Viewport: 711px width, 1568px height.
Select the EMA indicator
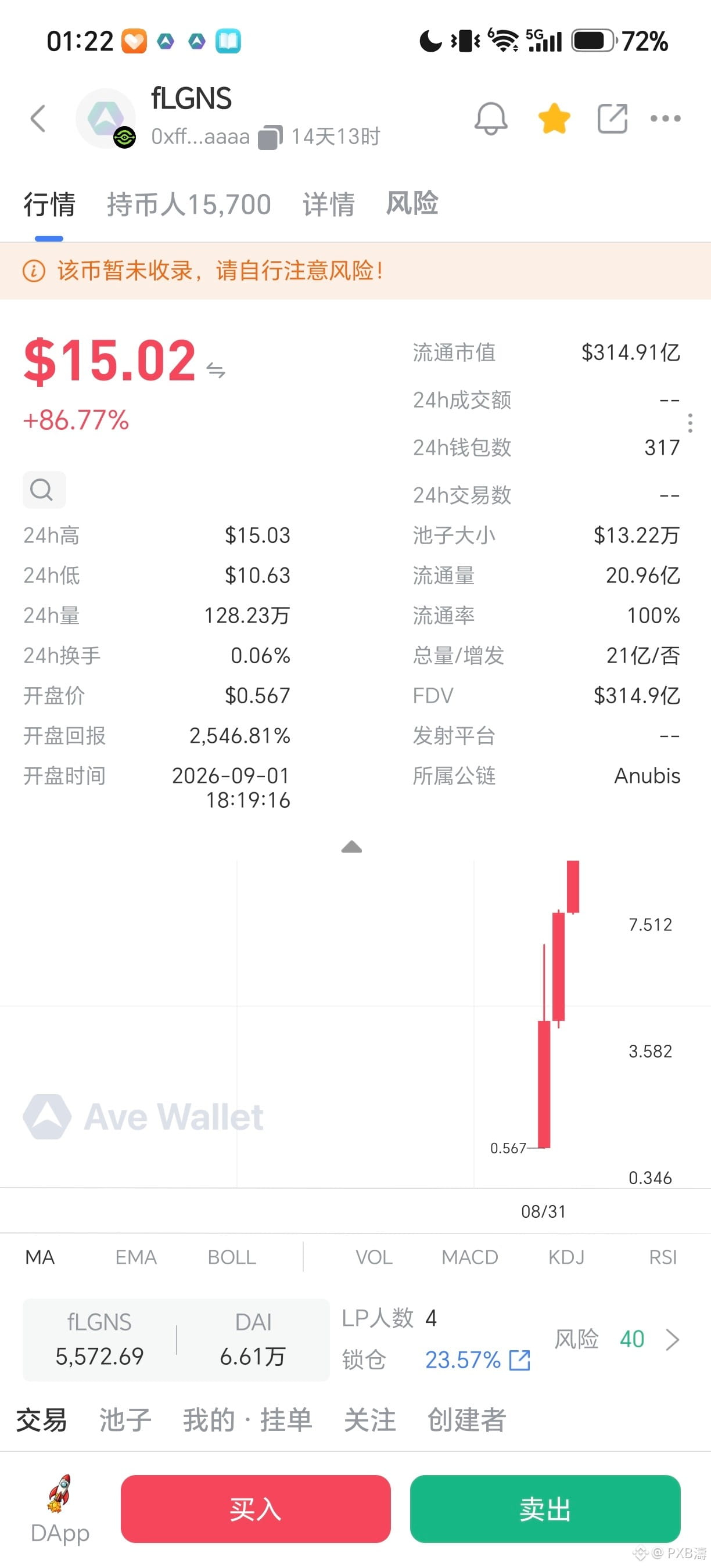136,1257
